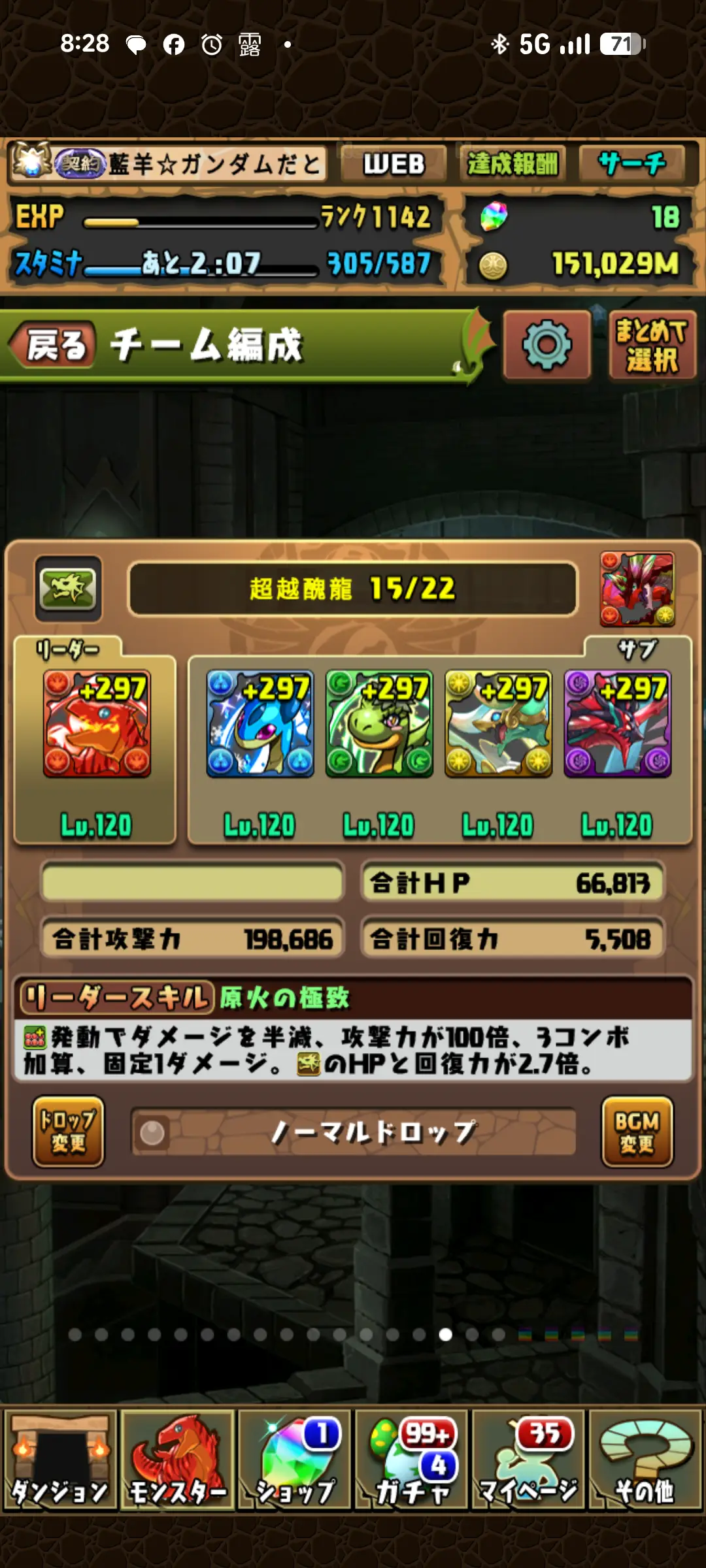
Task: Open the WEB button
Action: pos(394,164)
